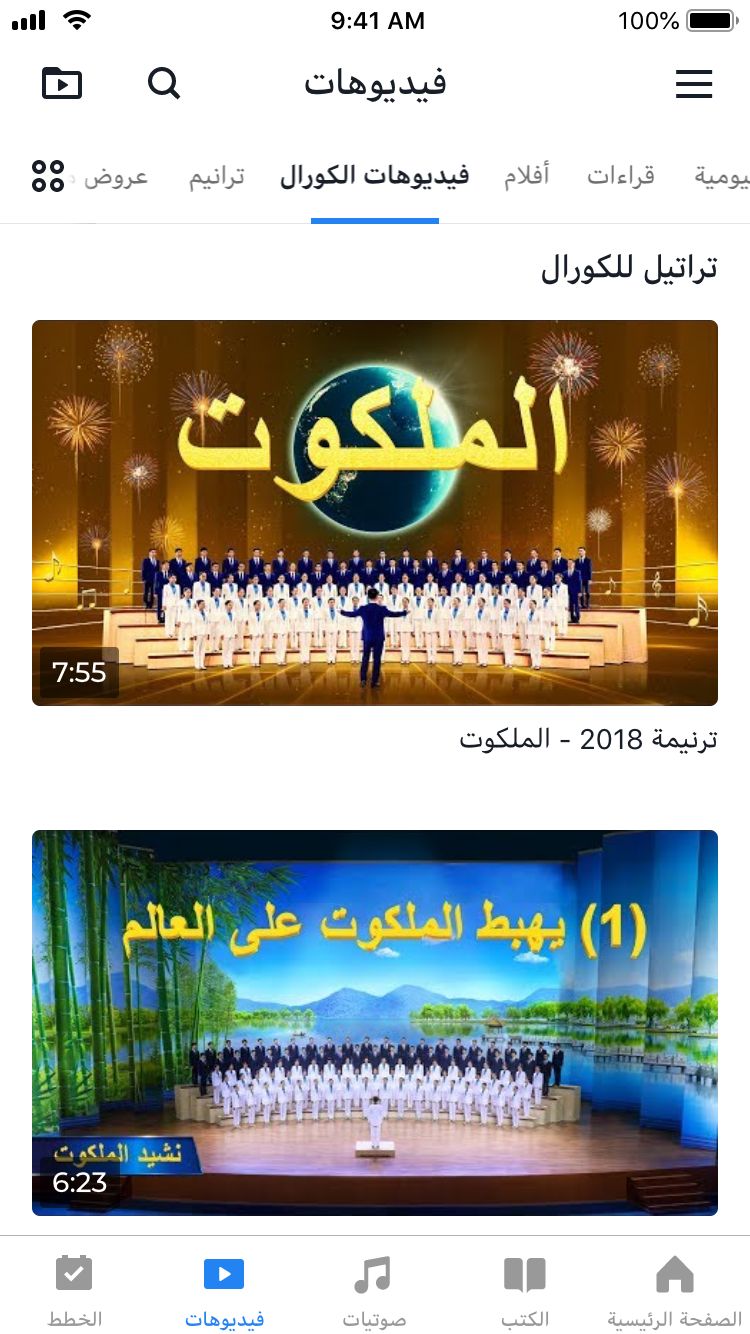Switch to the ترانيم tab

tap(216, 178)
